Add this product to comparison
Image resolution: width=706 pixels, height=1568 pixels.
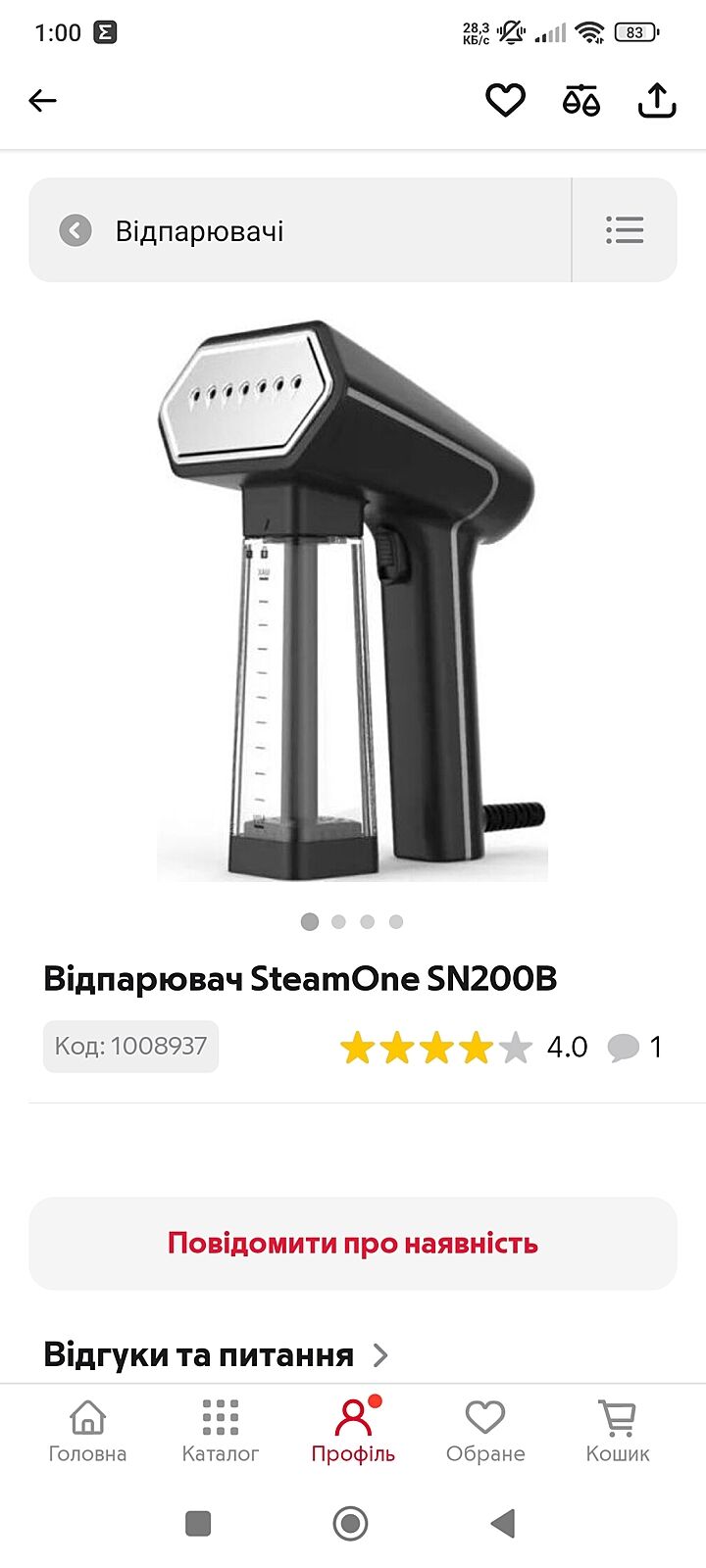(x=580, y=100)
